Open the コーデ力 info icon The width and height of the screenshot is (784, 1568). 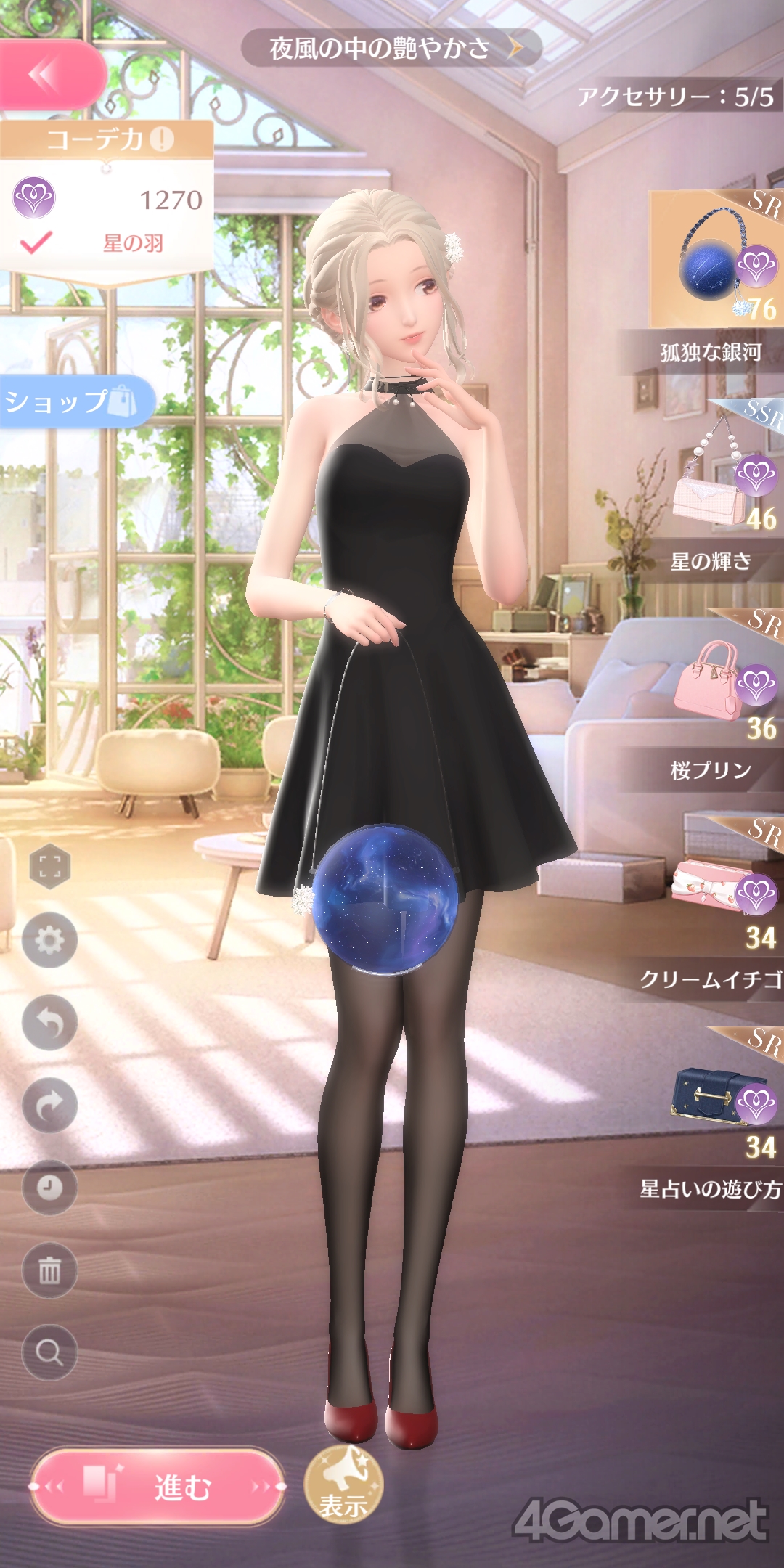tap(162, 139)
